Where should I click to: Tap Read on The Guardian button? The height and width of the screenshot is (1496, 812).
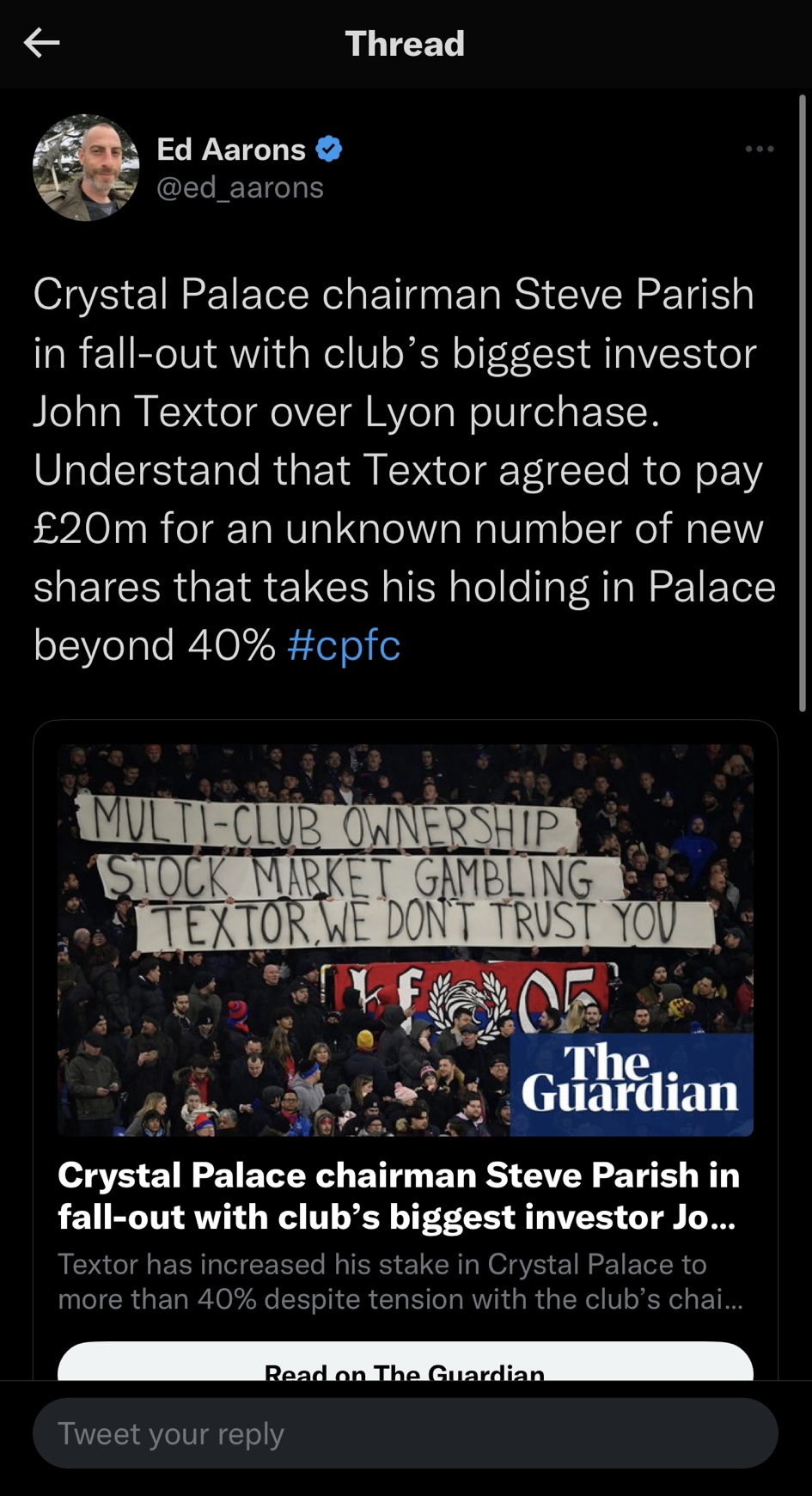coord(405,1366)
